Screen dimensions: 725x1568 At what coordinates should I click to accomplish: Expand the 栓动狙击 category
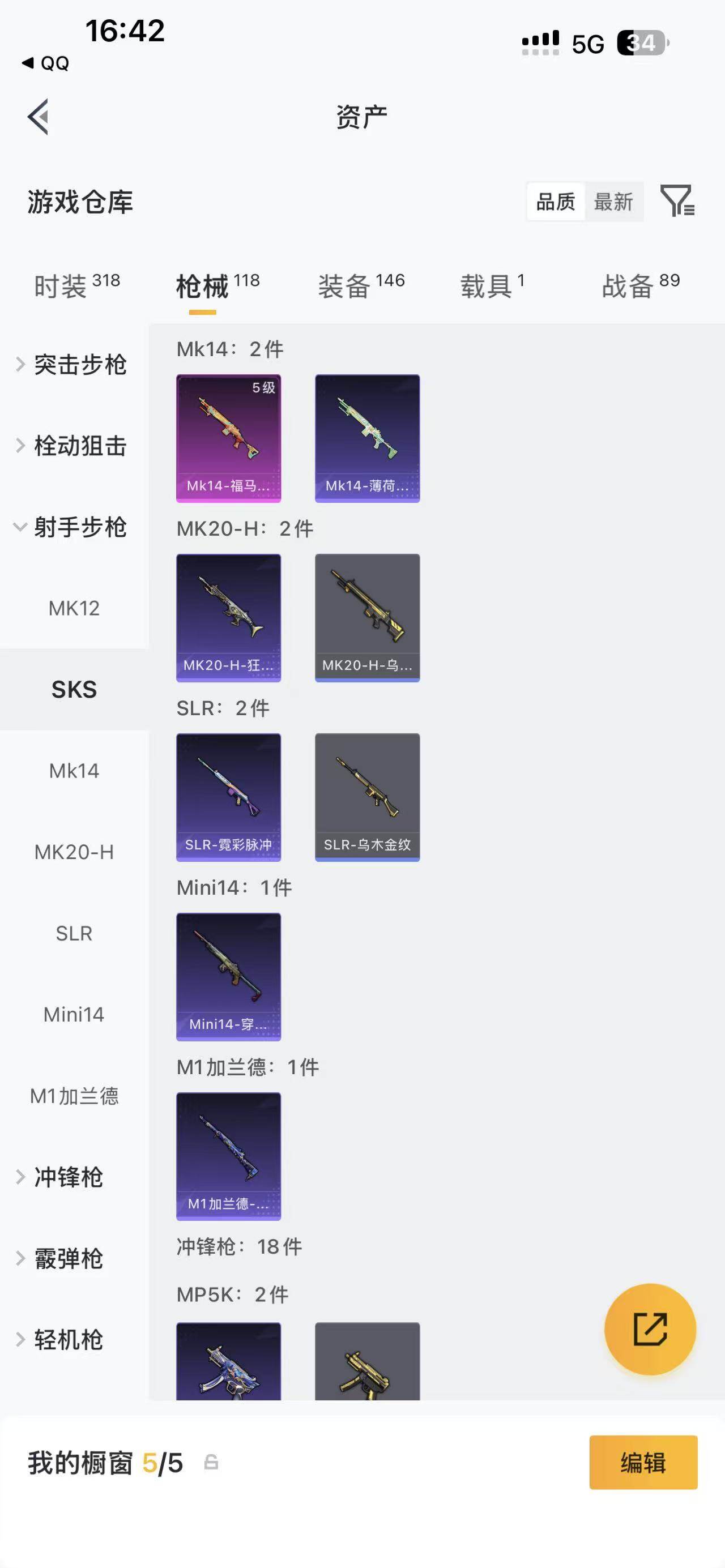click(79, 446)
